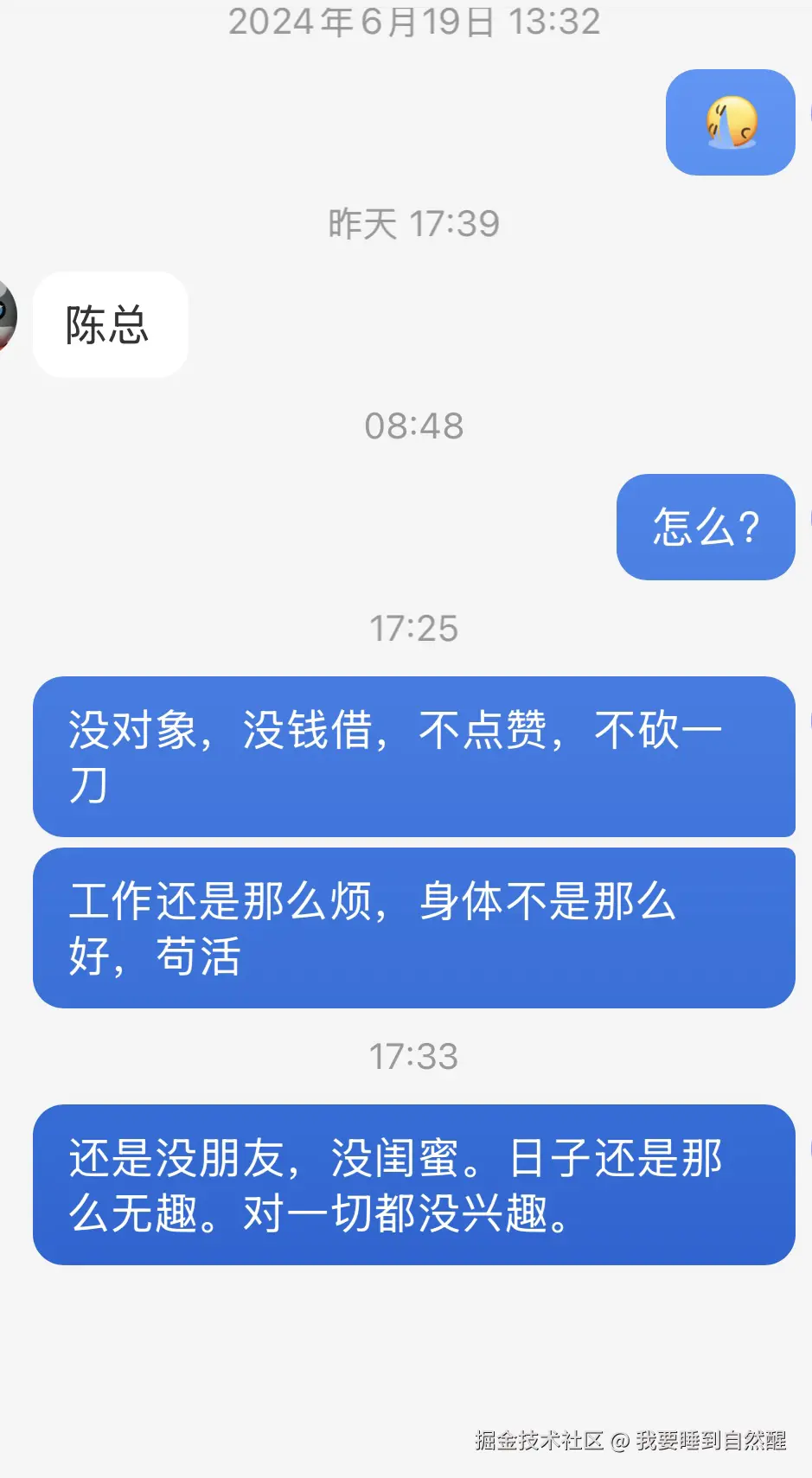Click your own avatar beside the sticker
The height and width of the screenshot is (1478, 812).
point(808,111)
